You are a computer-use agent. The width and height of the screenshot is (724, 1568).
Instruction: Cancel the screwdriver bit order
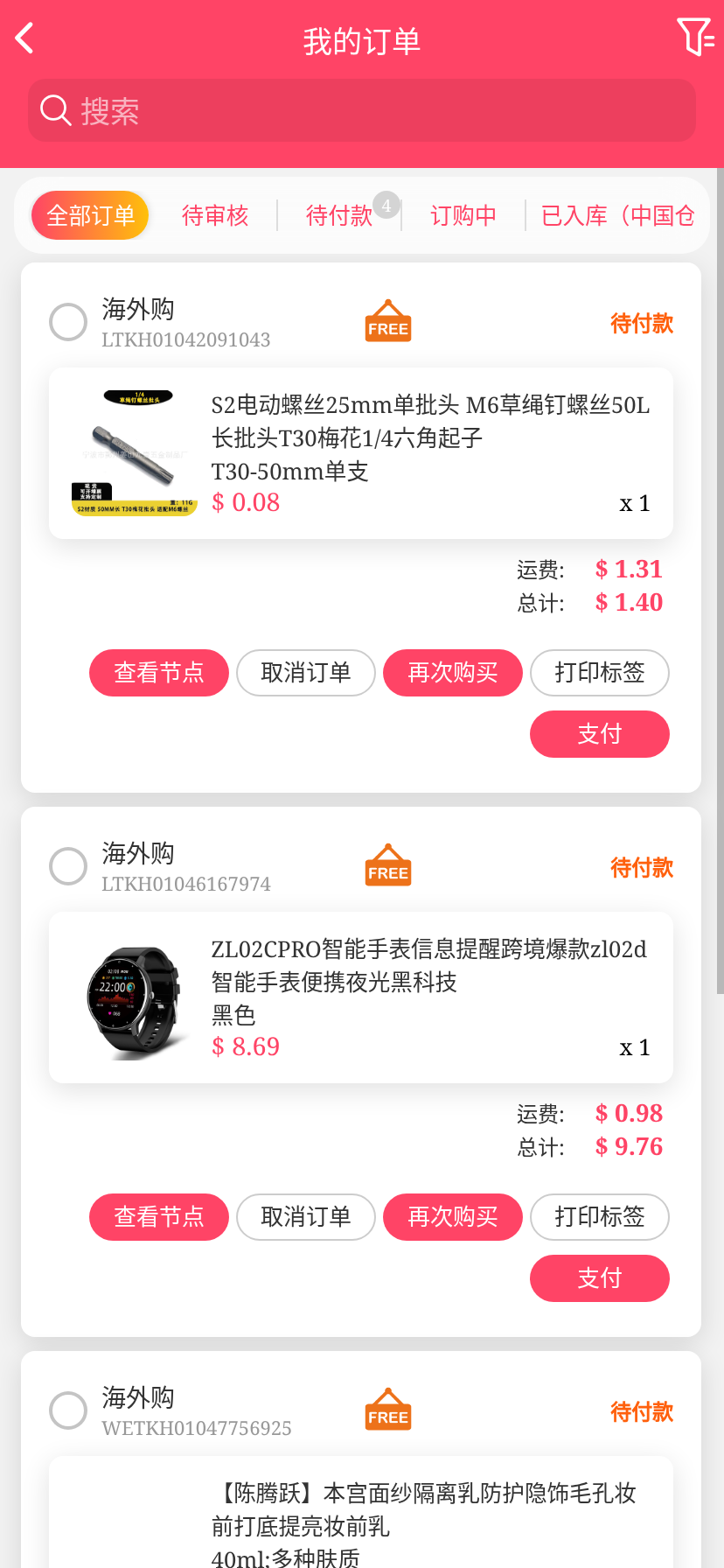point(306,673)
